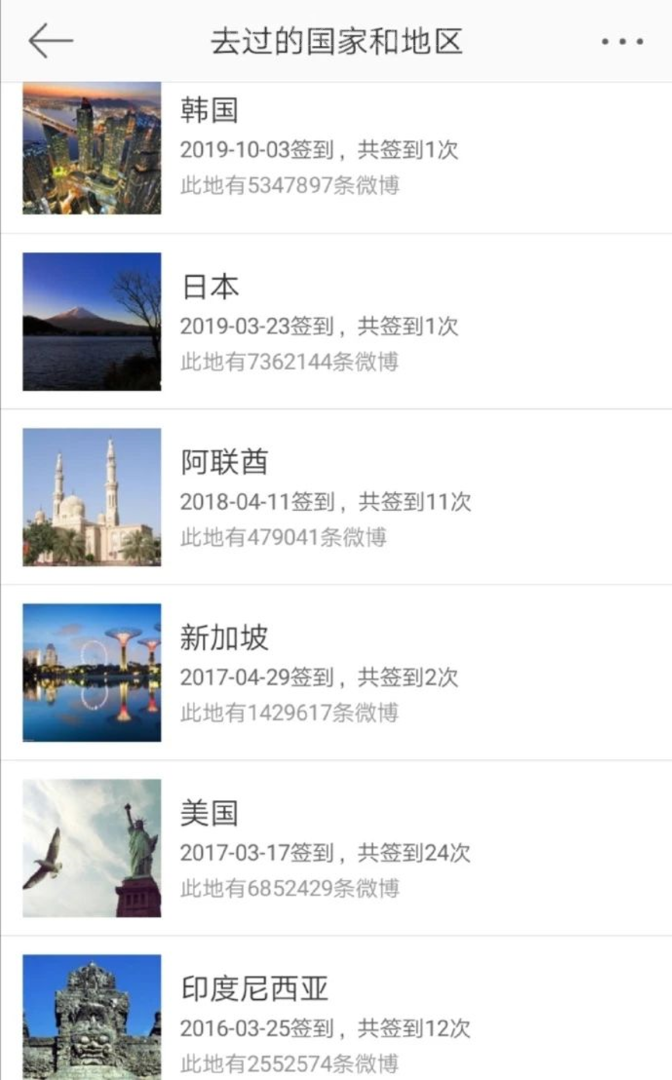Open the 日本 check-in entry
The image size is (672, 1080).
(336, 322)
